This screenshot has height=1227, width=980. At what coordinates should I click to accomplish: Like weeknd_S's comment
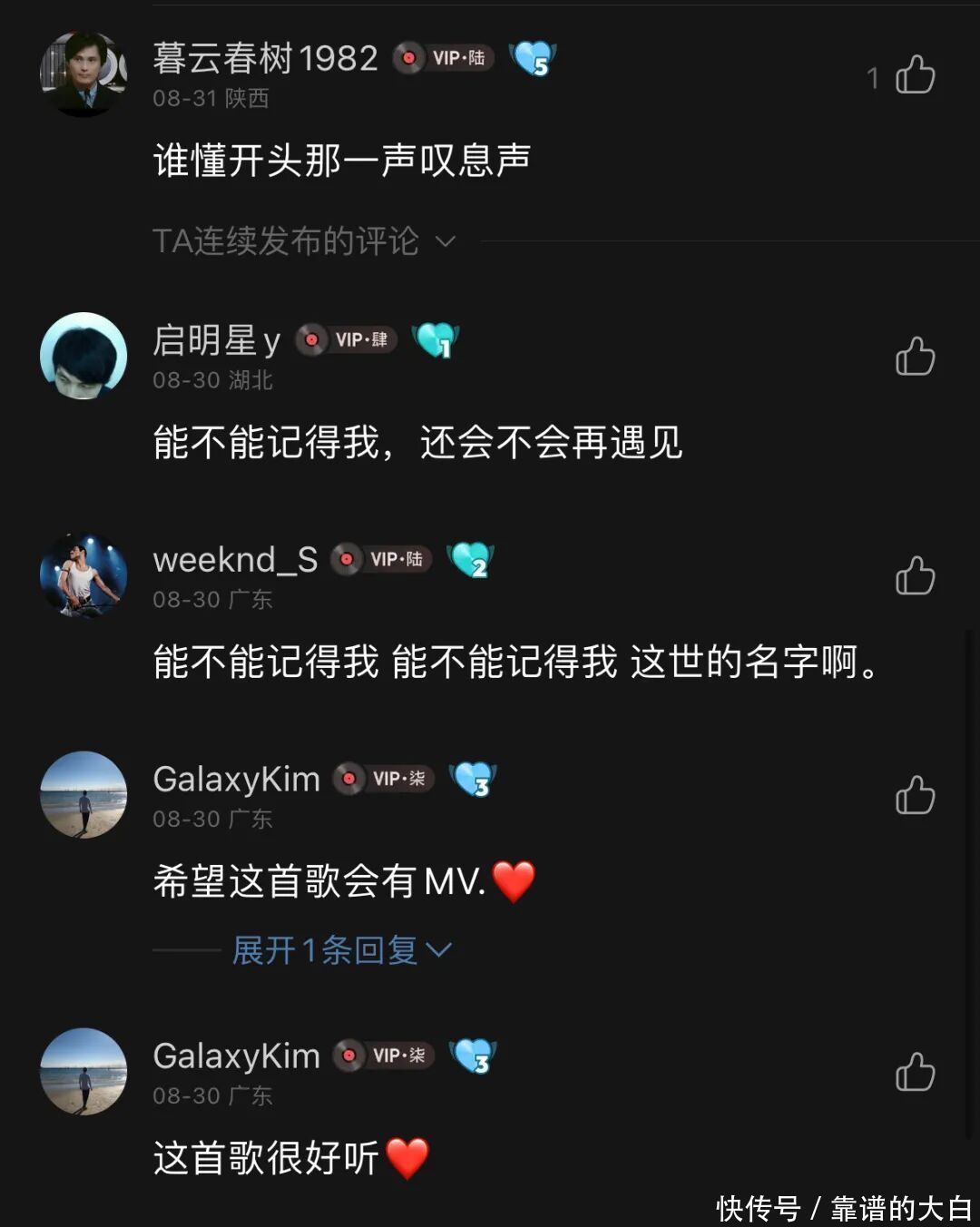[x=915, y=576]
